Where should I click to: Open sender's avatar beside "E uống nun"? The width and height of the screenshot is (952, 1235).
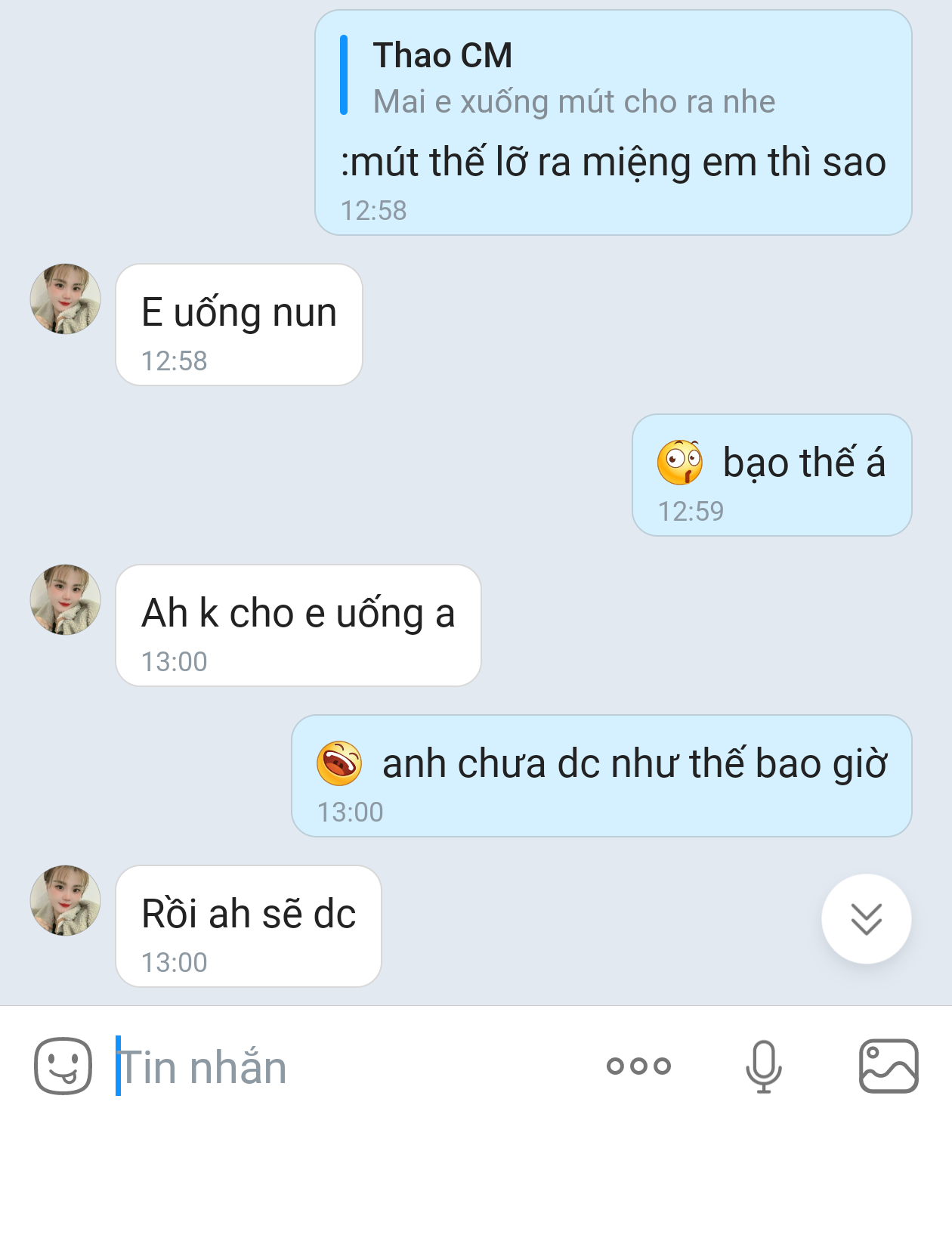[x=66, y=299]
